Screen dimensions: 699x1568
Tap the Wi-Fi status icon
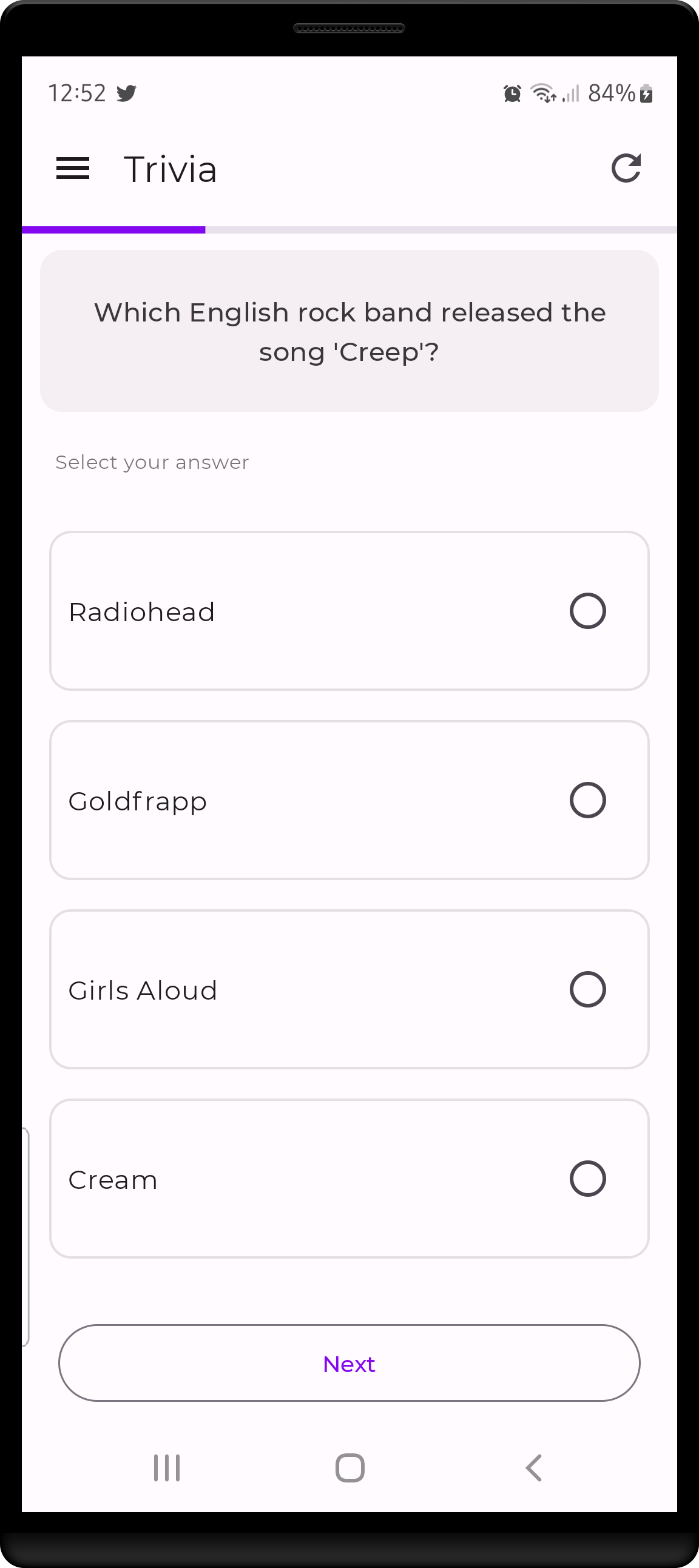pyautogui.click(x=542, y=93)
